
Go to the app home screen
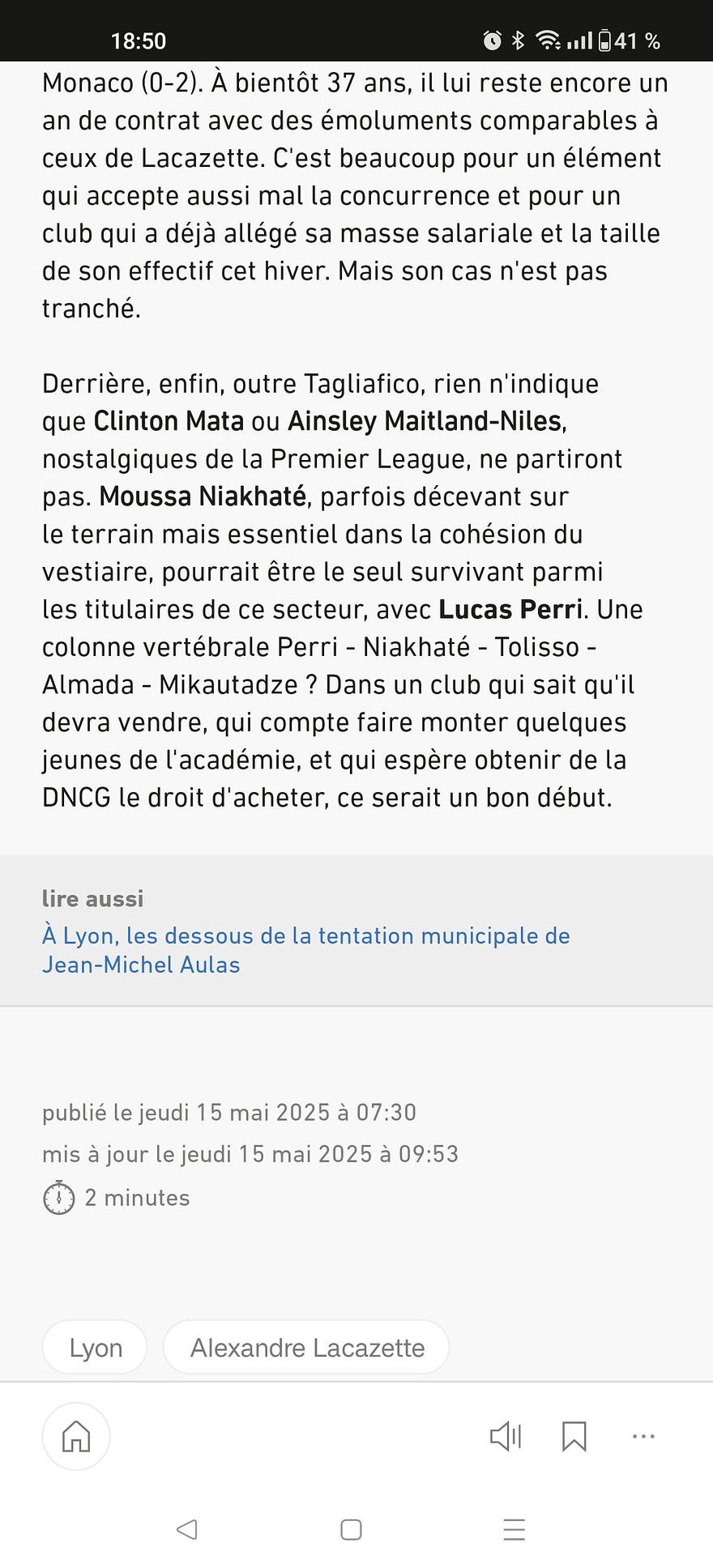tap(76, 1436)
